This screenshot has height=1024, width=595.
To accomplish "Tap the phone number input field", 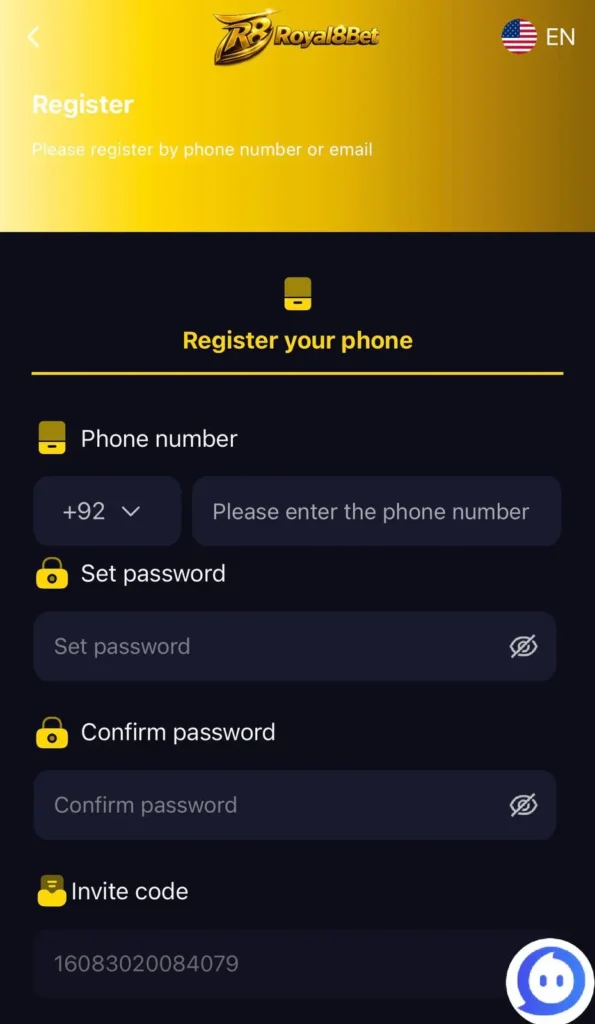I will point(376,511).
